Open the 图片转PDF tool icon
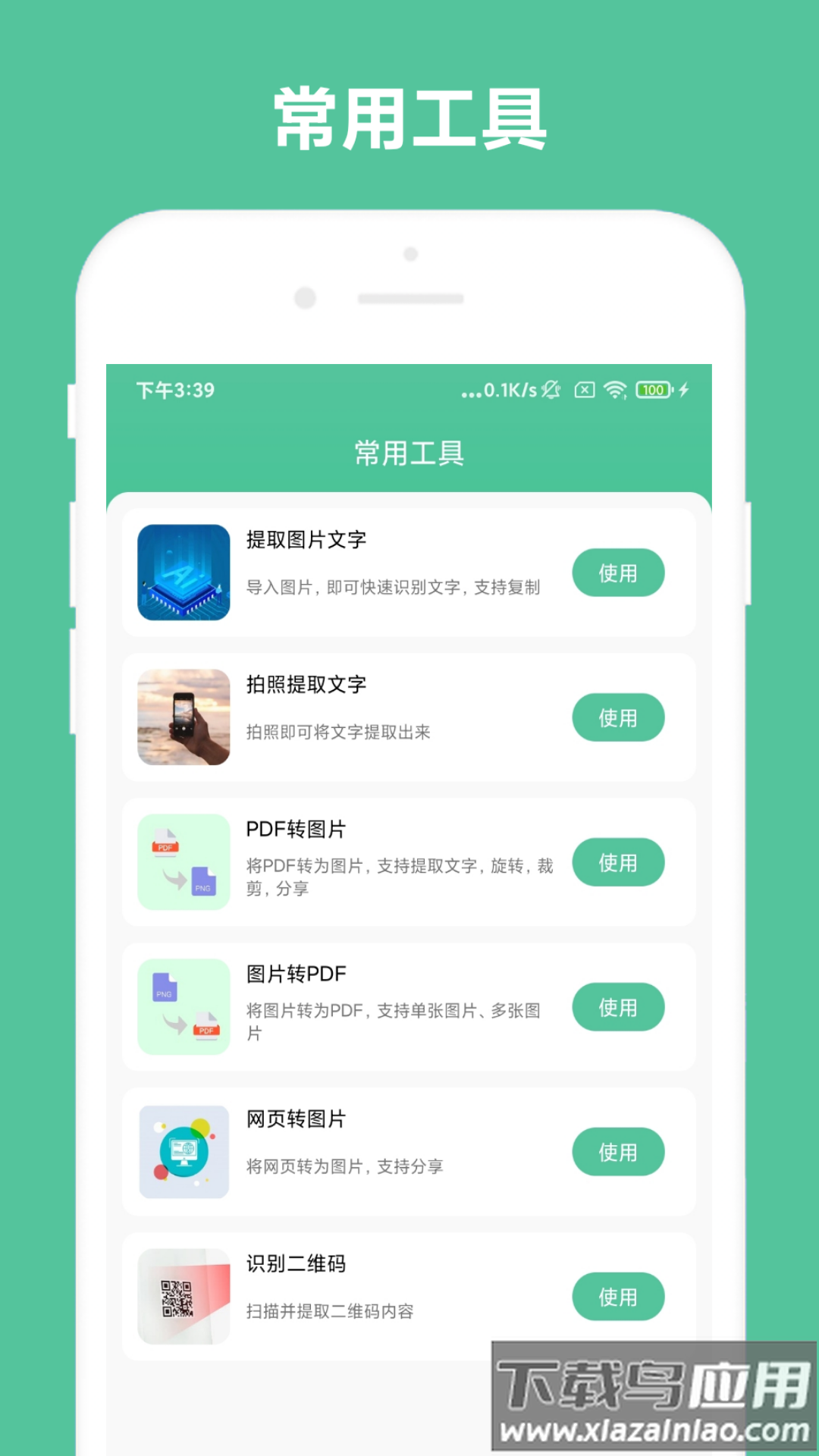Screen dimensions: 819x1456 tap(183, 1006)
